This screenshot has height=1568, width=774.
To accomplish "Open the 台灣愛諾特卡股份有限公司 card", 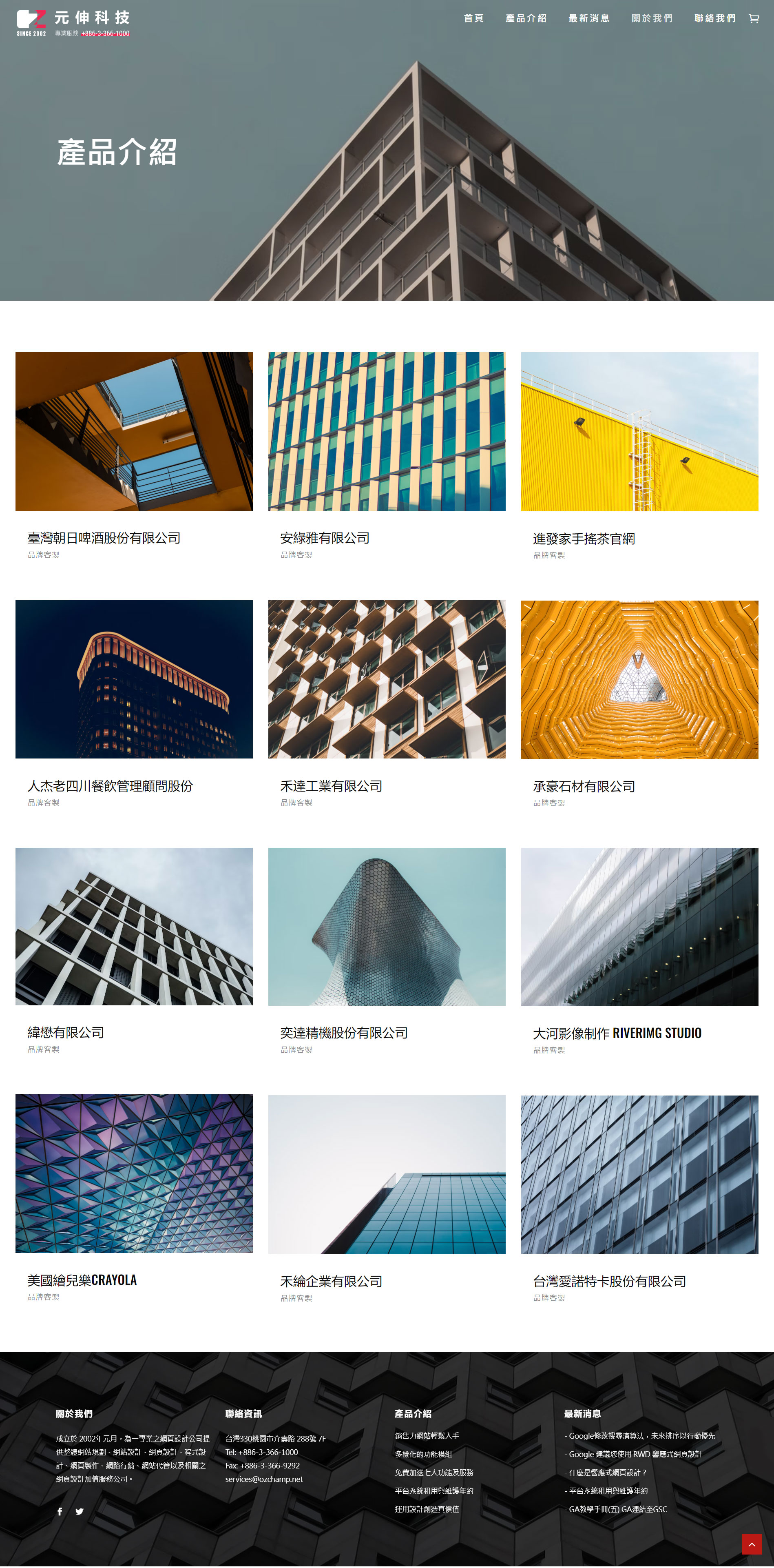I will coord(639,1174).
